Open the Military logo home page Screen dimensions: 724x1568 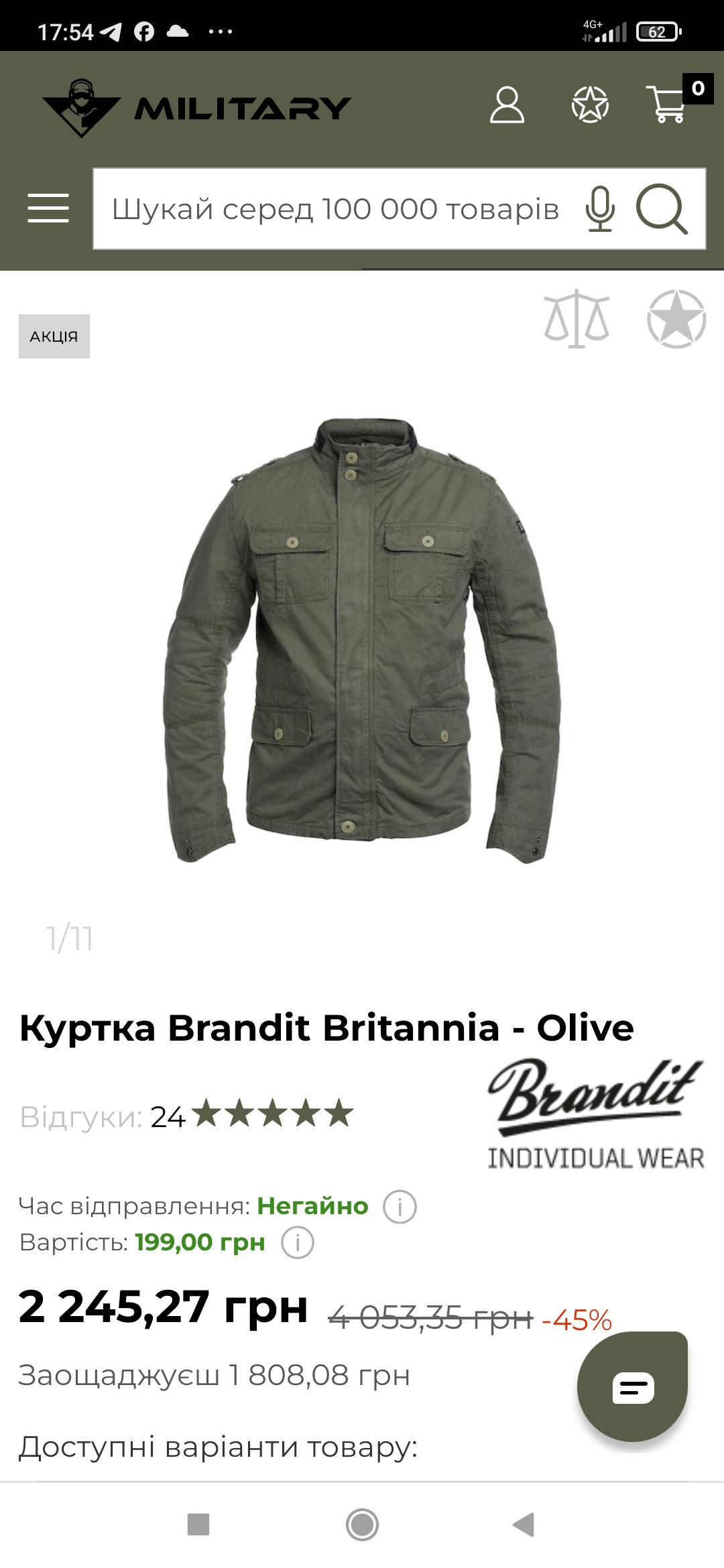(x=197, y=108)
